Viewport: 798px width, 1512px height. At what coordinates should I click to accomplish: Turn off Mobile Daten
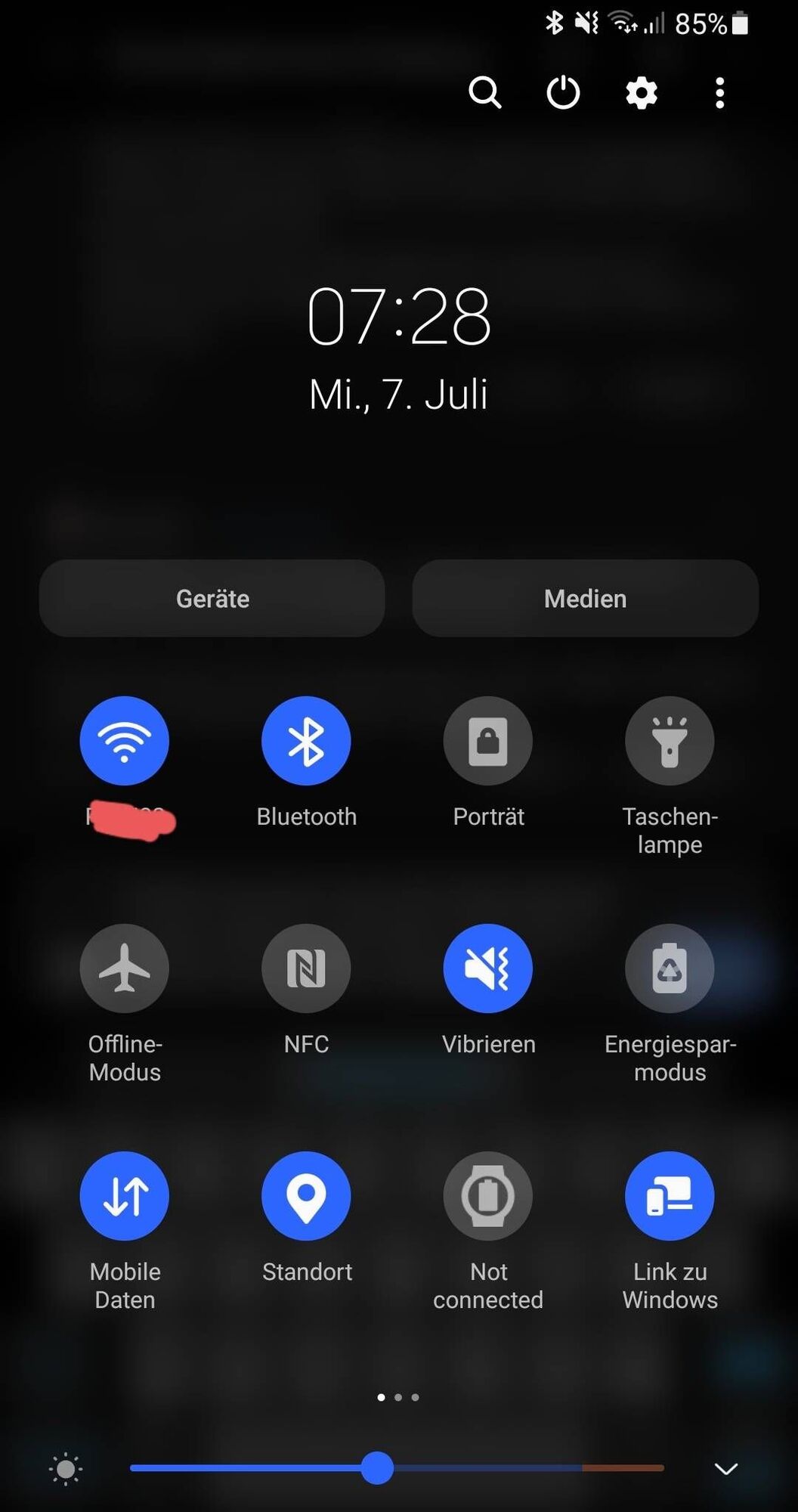[x=125, y=1196]
